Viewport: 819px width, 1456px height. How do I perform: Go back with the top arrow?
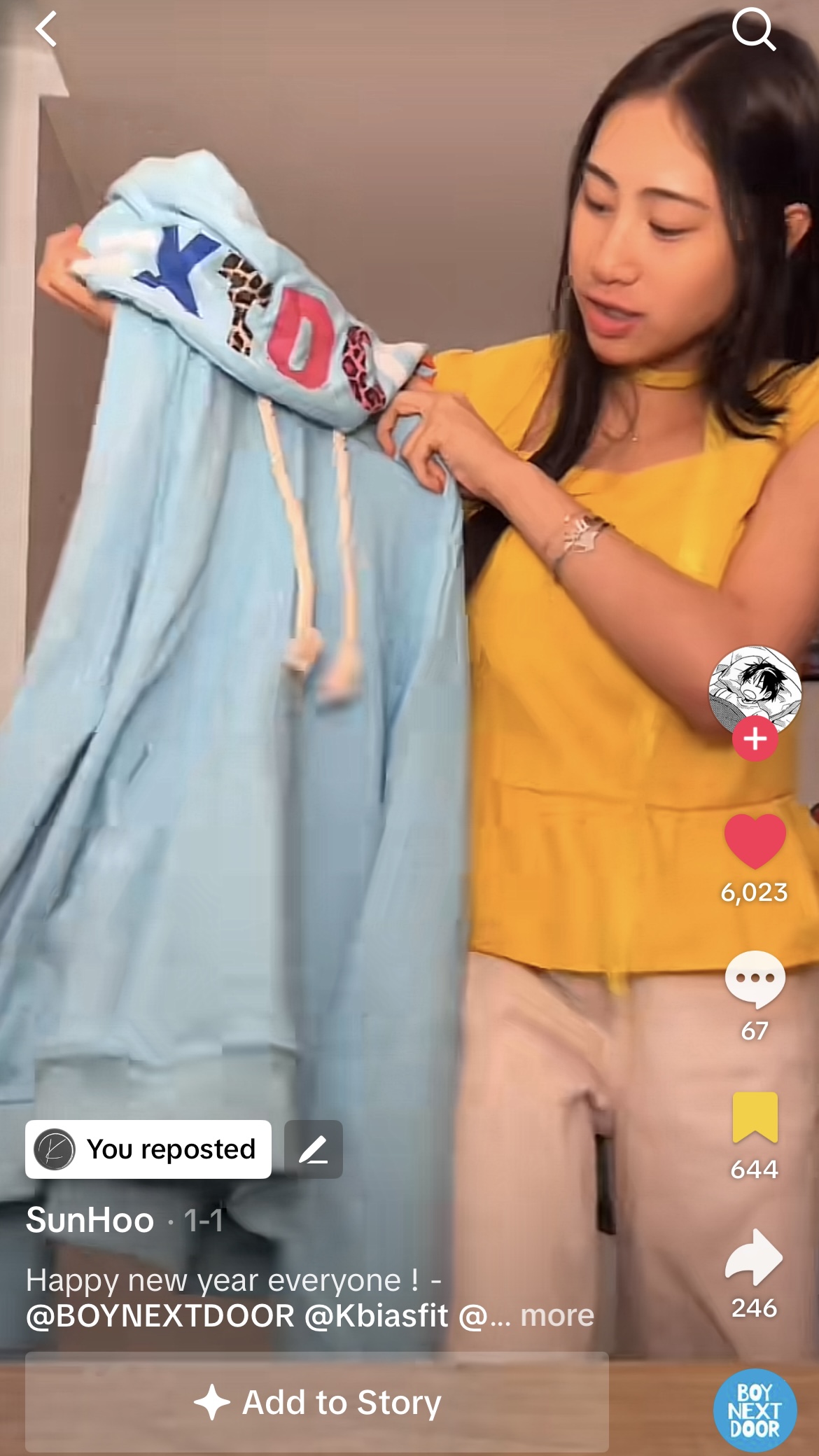point(46,29)
